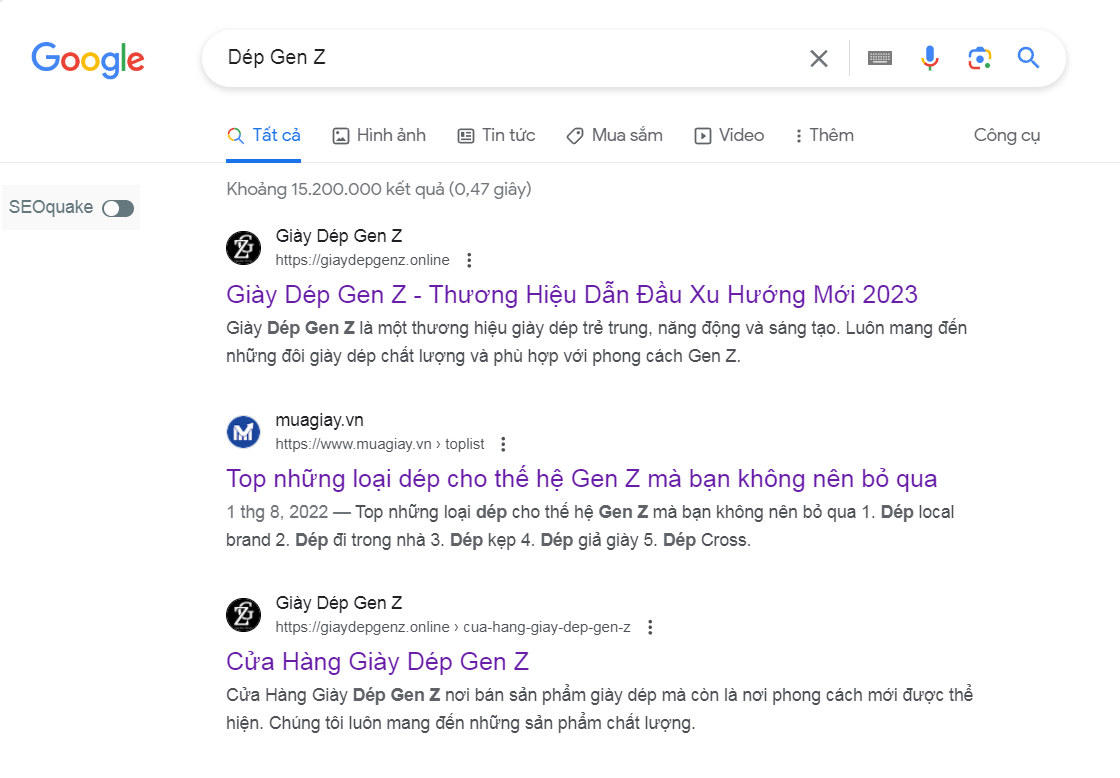Clear the search query text

[818, 58]
